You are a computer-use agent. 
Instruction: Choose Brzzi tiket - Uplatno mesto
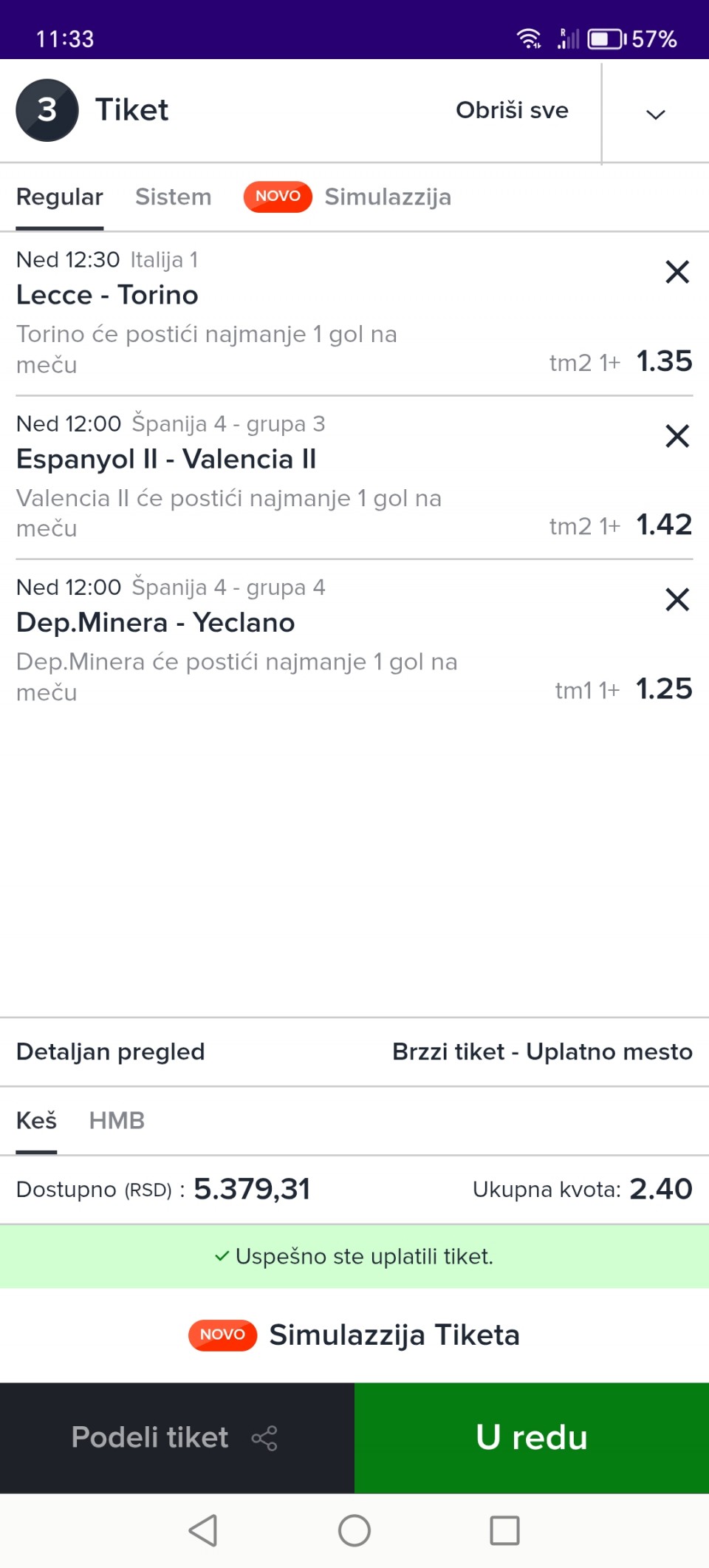coord(542,1051)
